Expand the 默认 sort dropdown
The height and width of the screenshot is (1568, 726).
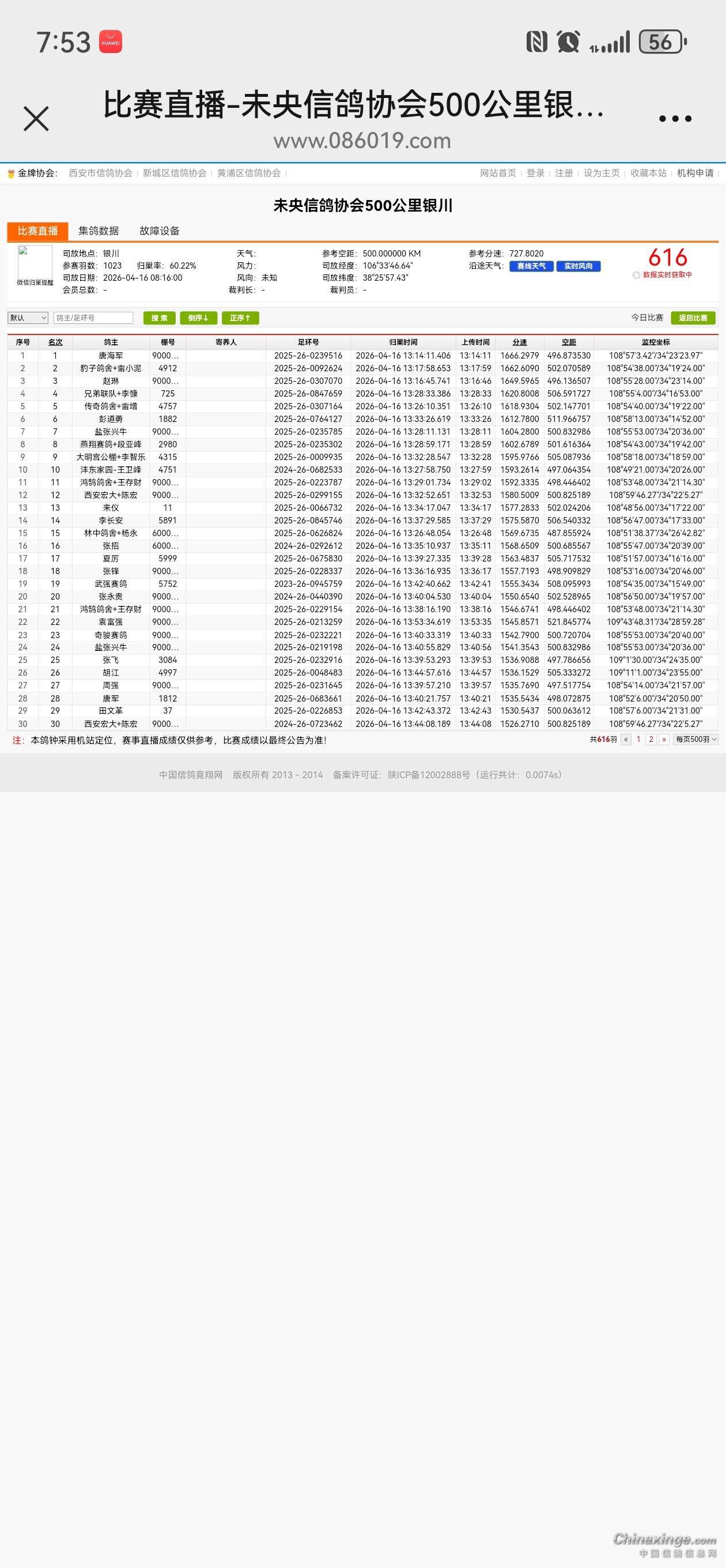pos(28,318)
